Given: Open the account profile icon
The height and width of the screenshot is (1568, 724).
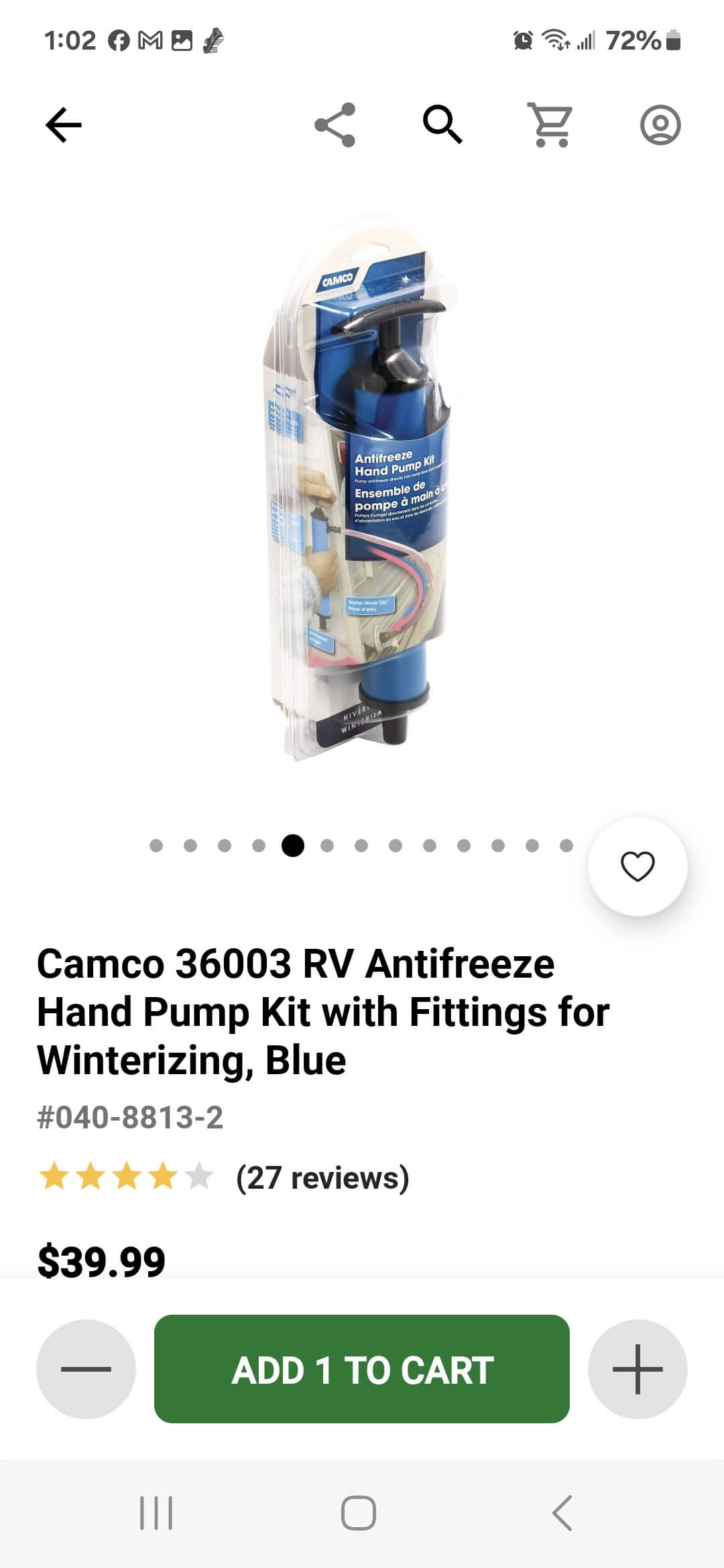Looking at the screenshot, I should coord(660,125).
